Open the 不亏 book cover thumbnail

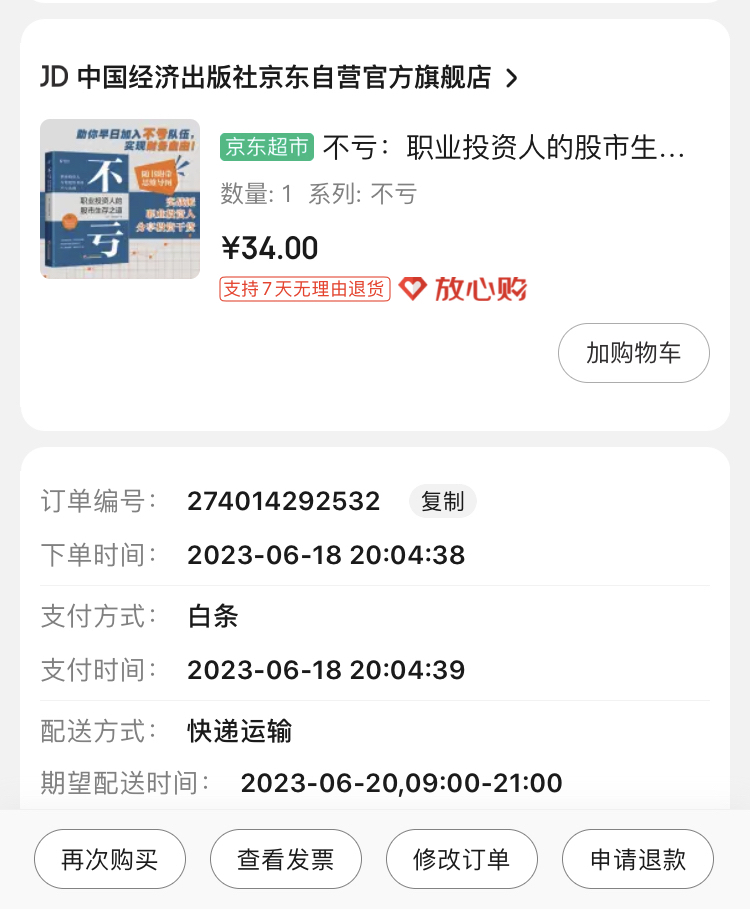pyautogui.click(x=120, y=199)
